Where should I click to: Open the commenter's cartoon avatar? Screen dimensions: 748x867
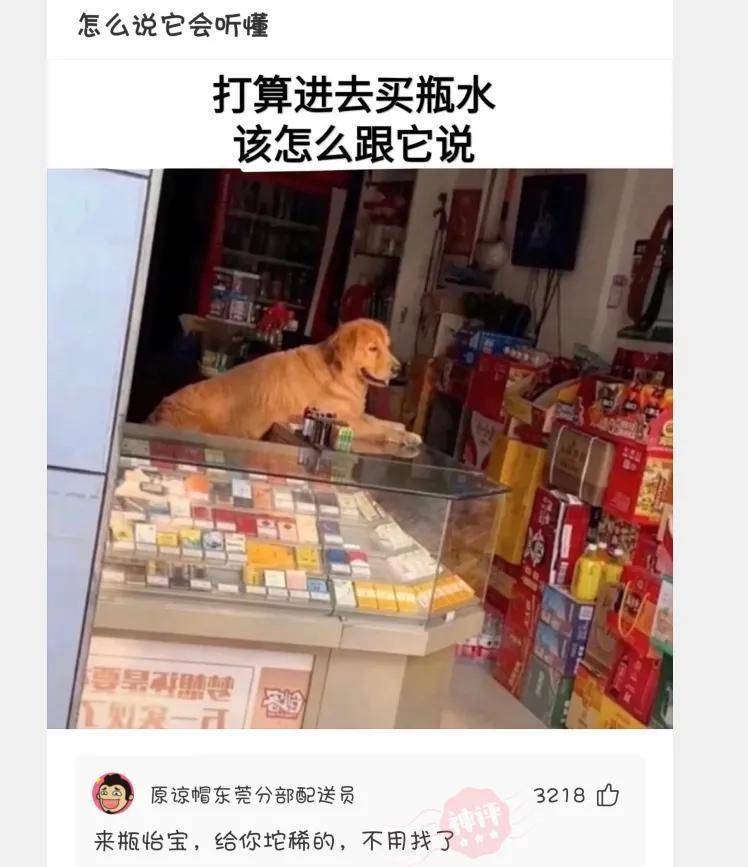(113, 794)
